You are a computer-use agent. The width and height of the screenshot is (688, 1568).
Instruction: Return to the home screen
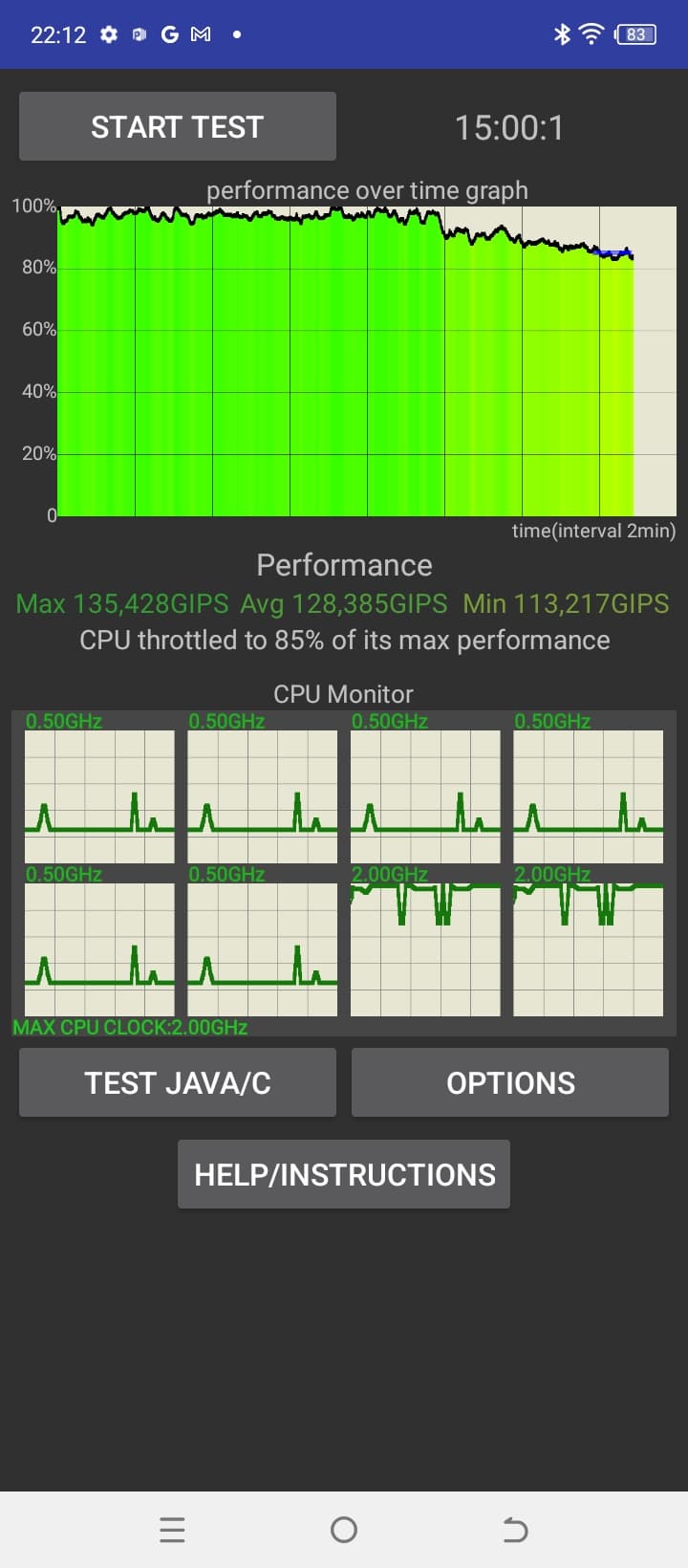point(344,1530)
